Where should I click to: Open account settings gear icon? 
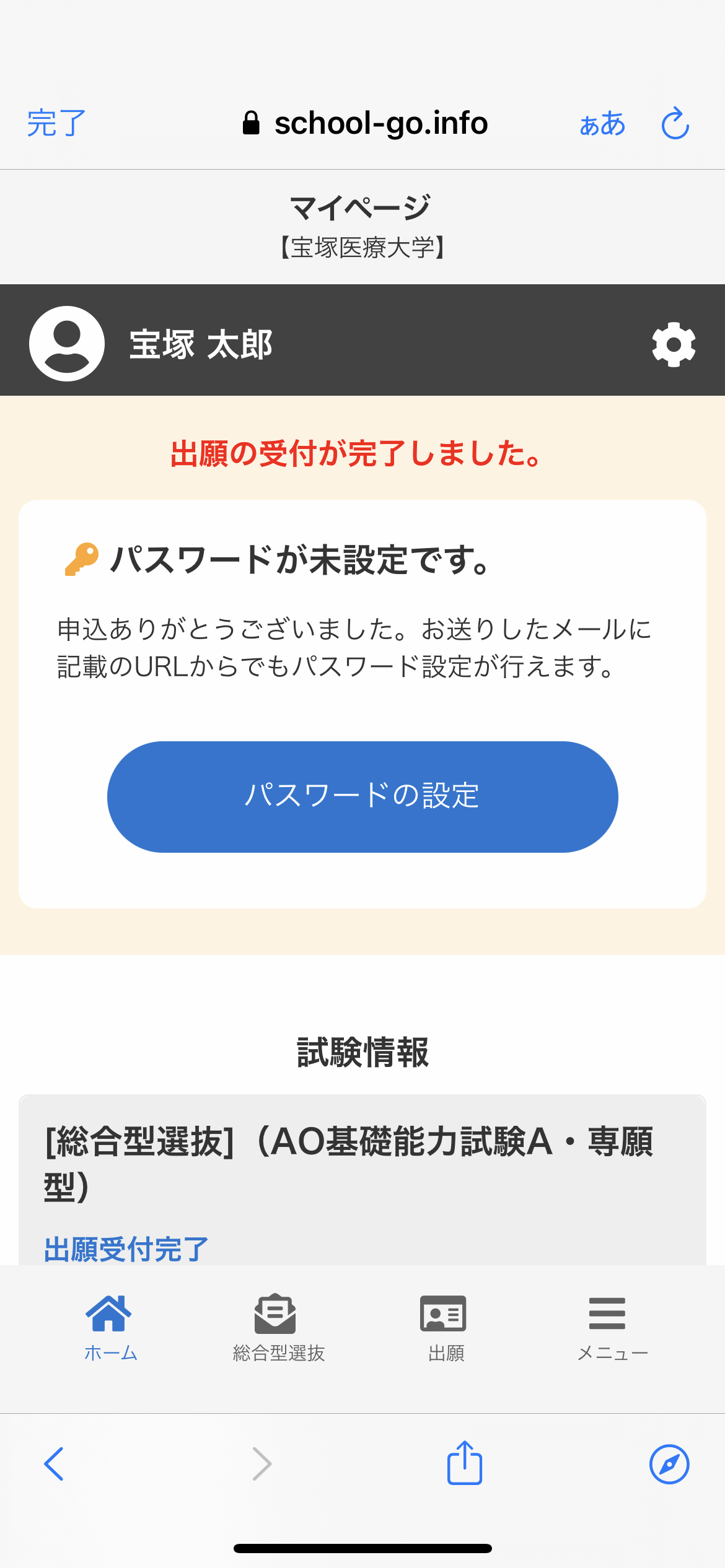[674, 344]
